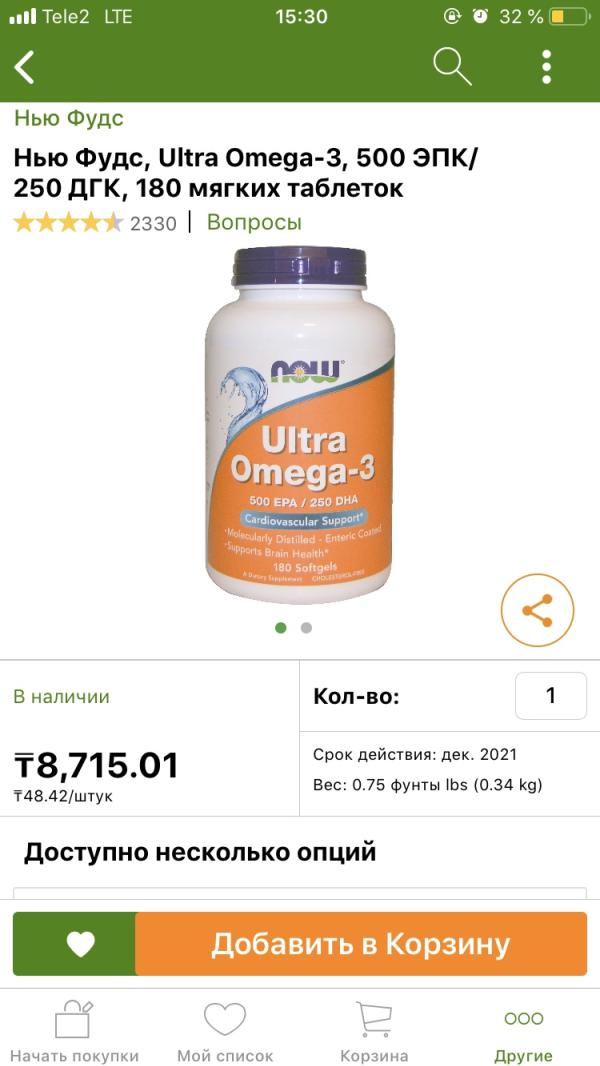Tap Добавить в Корзину button
The image size is (600, 1066).
click(x=361, y=944)
